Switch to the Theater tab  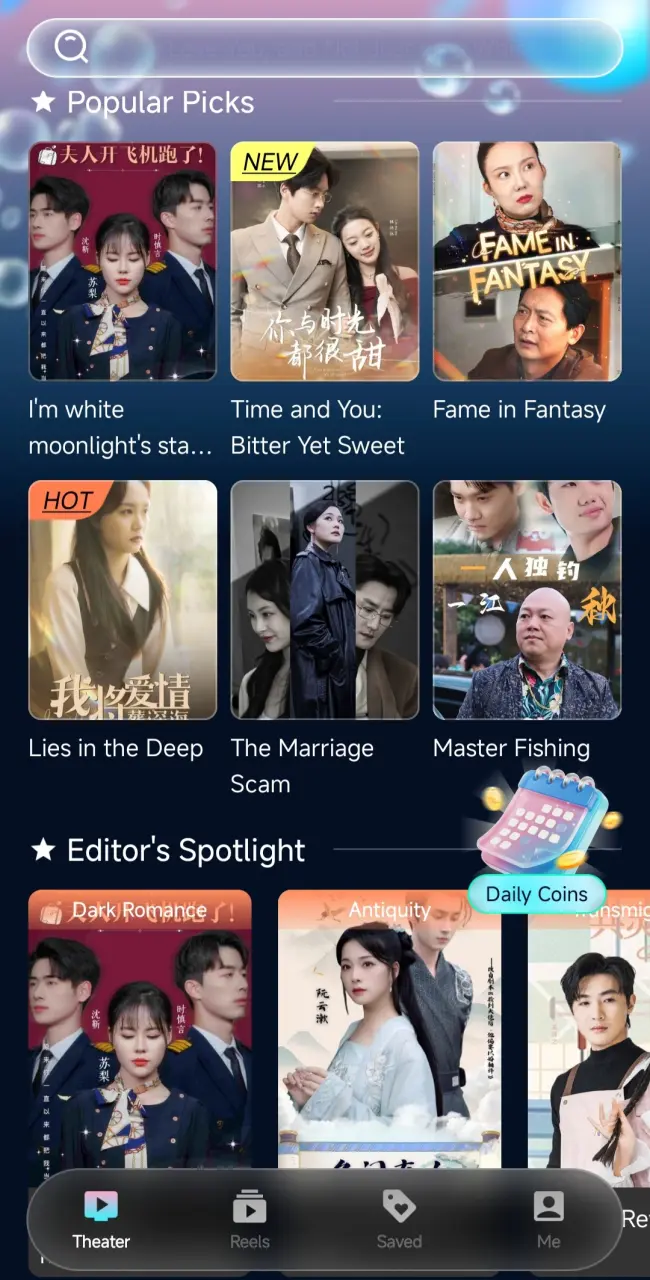pos(101,1220)
